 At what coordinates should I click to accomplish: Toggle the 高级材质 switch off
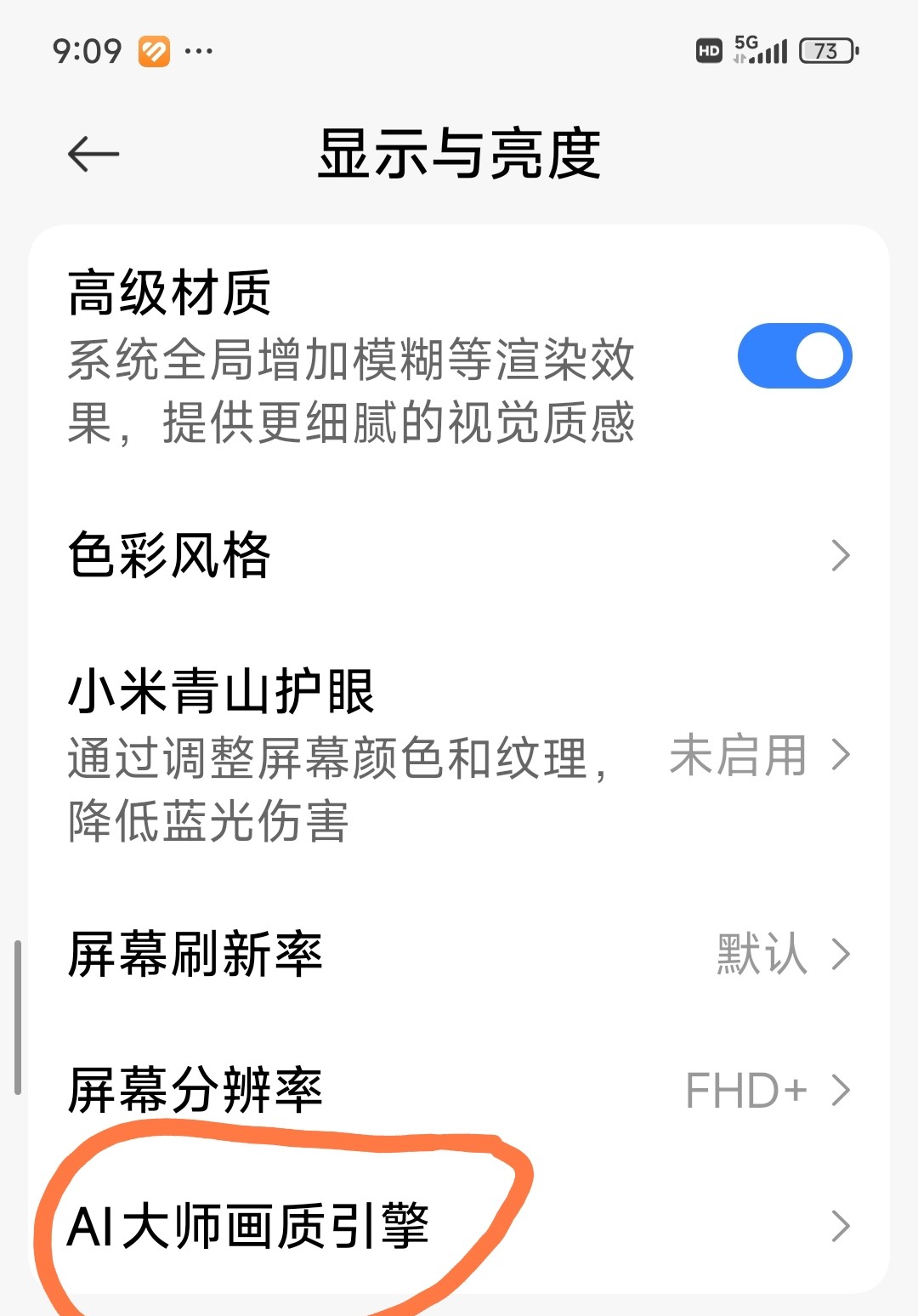794,356
